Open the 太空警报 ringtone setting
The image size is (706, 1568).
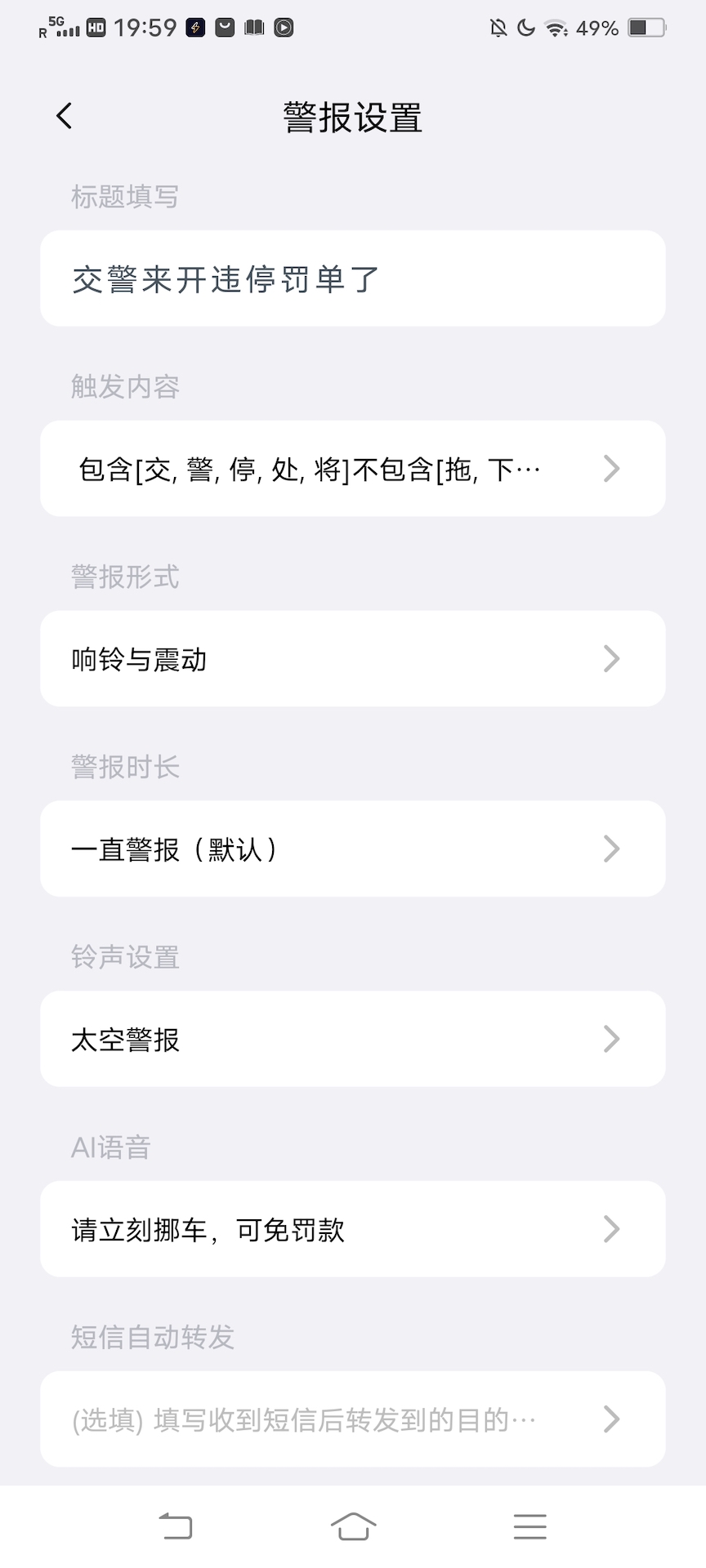click(327, 1039)
